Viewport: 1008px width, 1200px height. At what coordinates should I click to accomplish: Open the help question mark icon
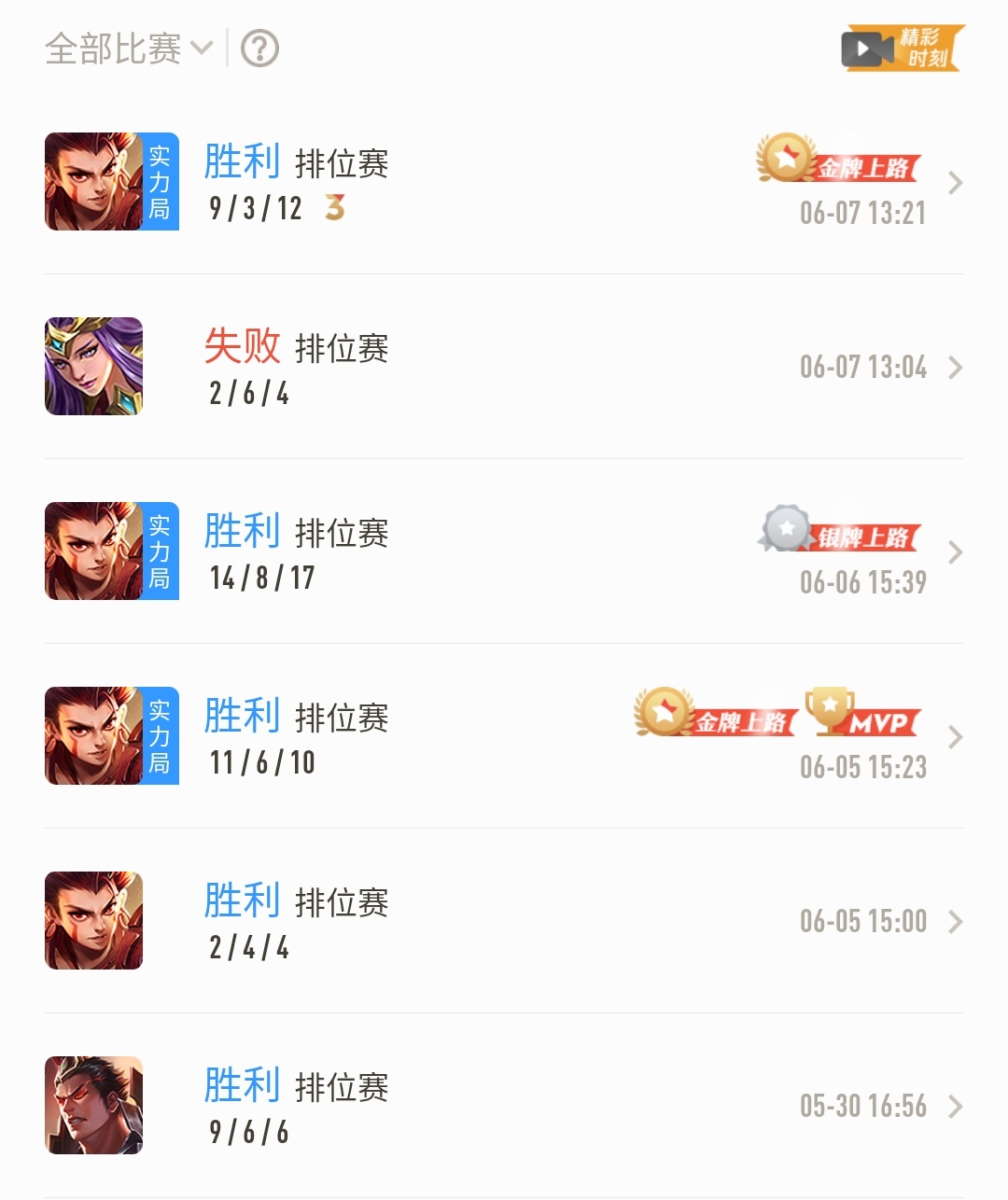click(x=259, y=48)
